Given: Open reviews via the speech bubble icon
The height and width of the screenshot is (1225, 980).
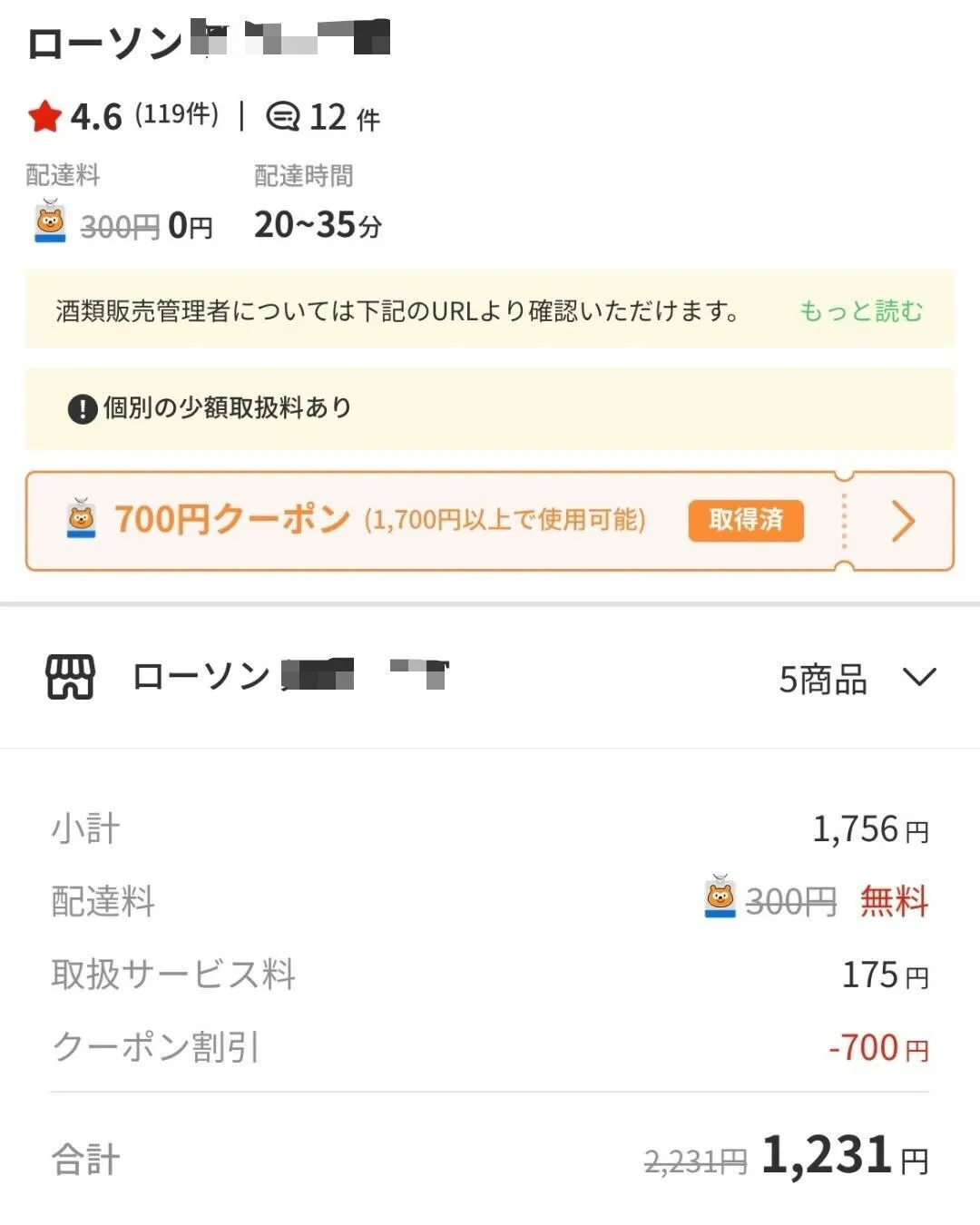Looking at the screenshot, I should tap(281, 114).
